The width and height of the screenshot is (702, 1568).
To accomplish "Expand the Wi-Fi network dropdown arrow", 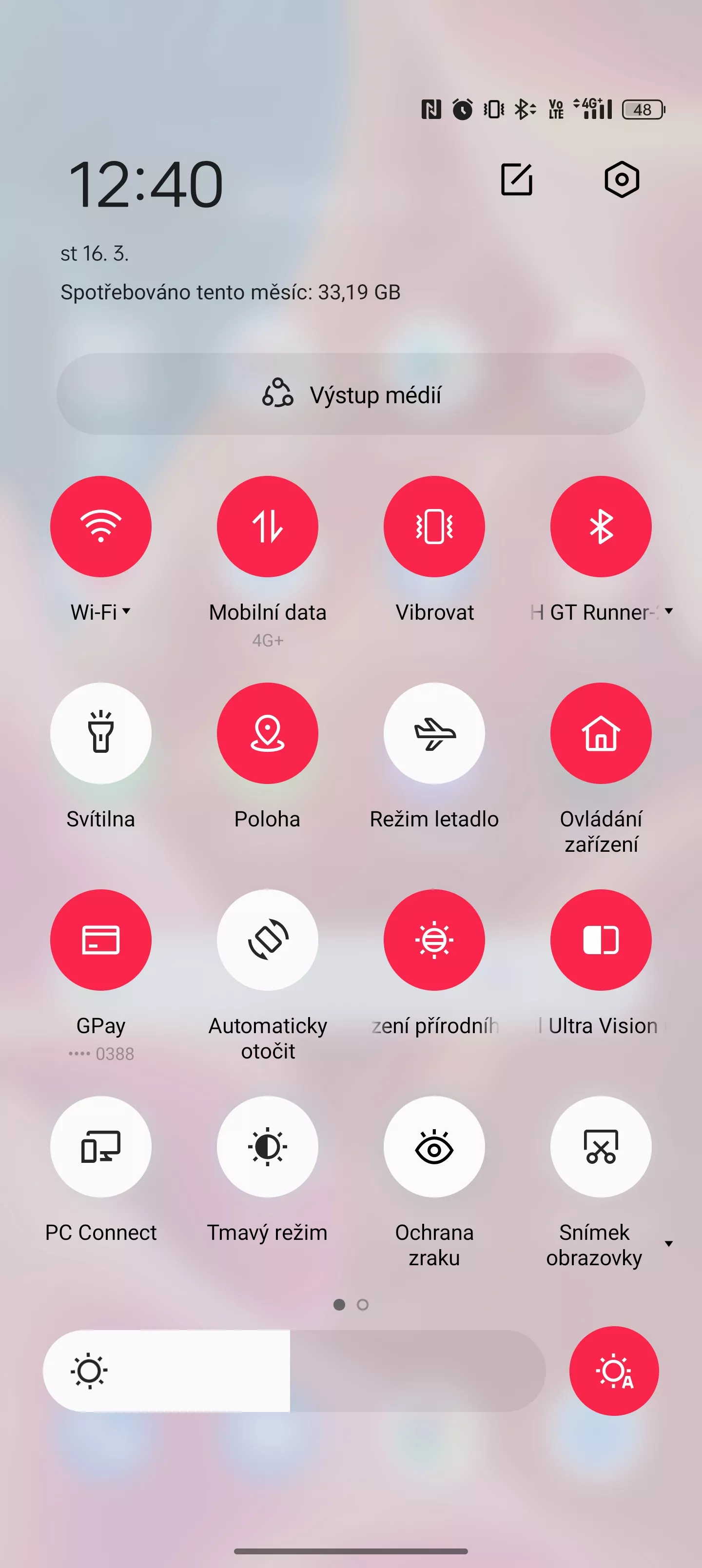I will pyautogui.click(x=127, y=610).
